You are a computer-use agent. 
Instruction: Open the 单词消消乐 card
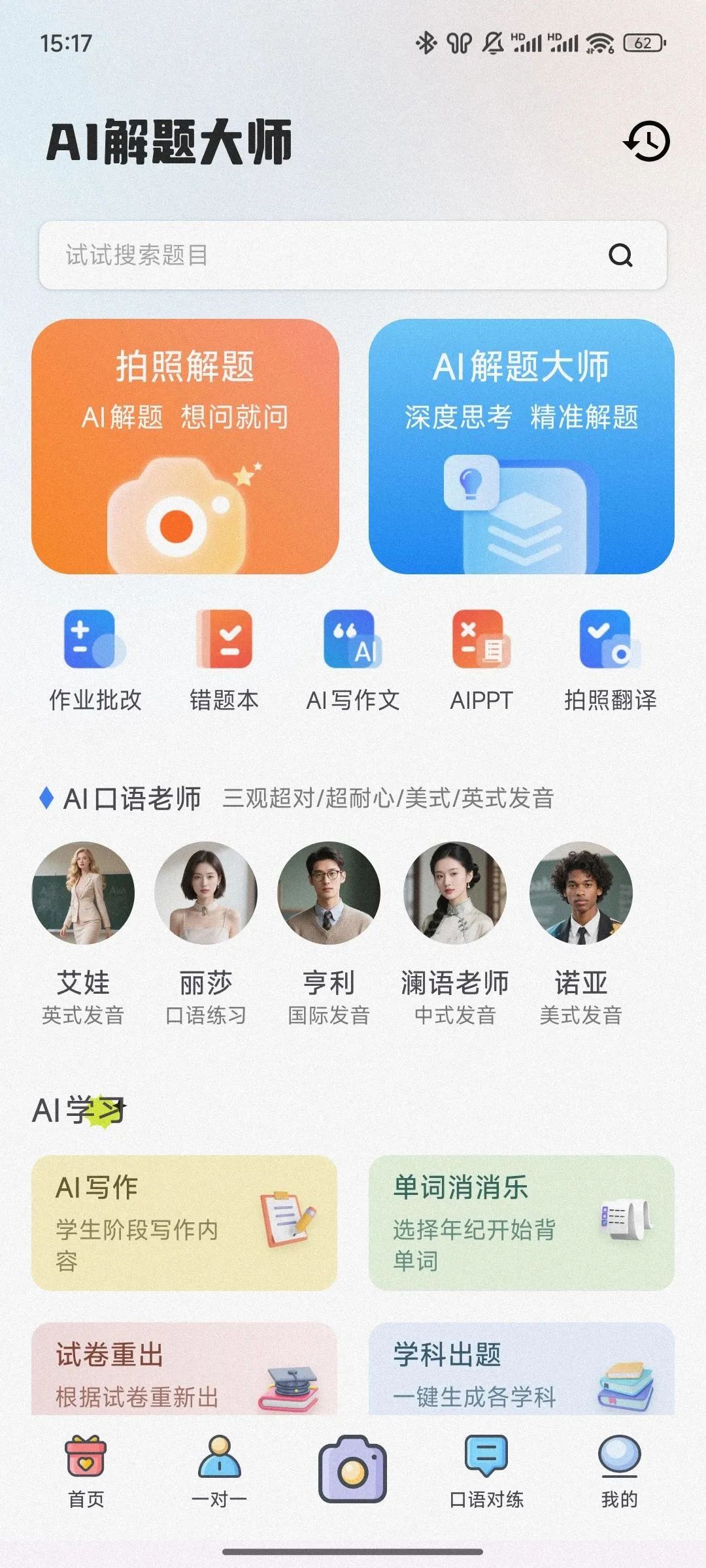click(x=521, y=1222)
